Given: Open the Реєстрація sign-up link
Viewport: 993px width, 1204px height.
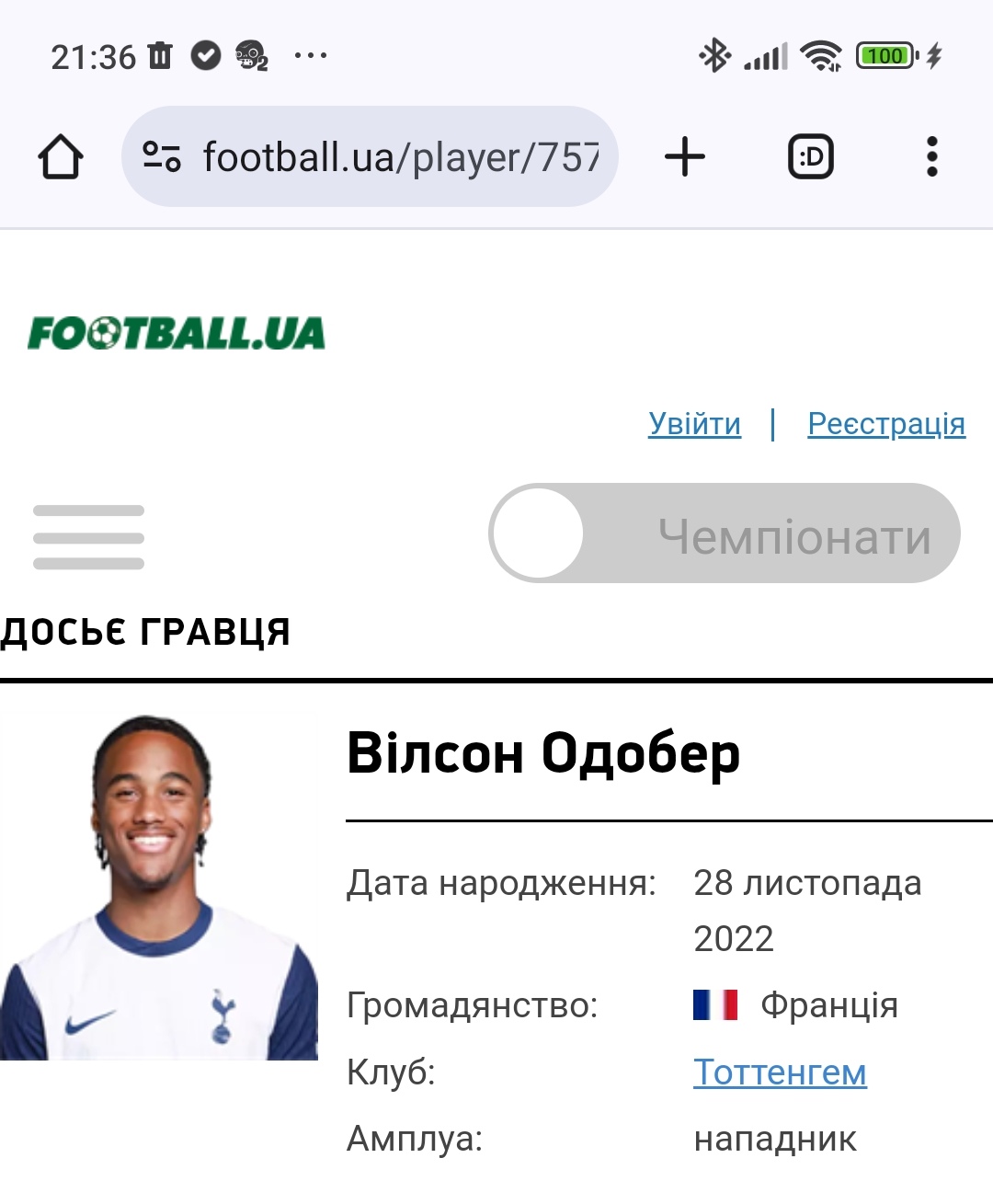Looking at the screenshot, I should [x=886, y=424].
